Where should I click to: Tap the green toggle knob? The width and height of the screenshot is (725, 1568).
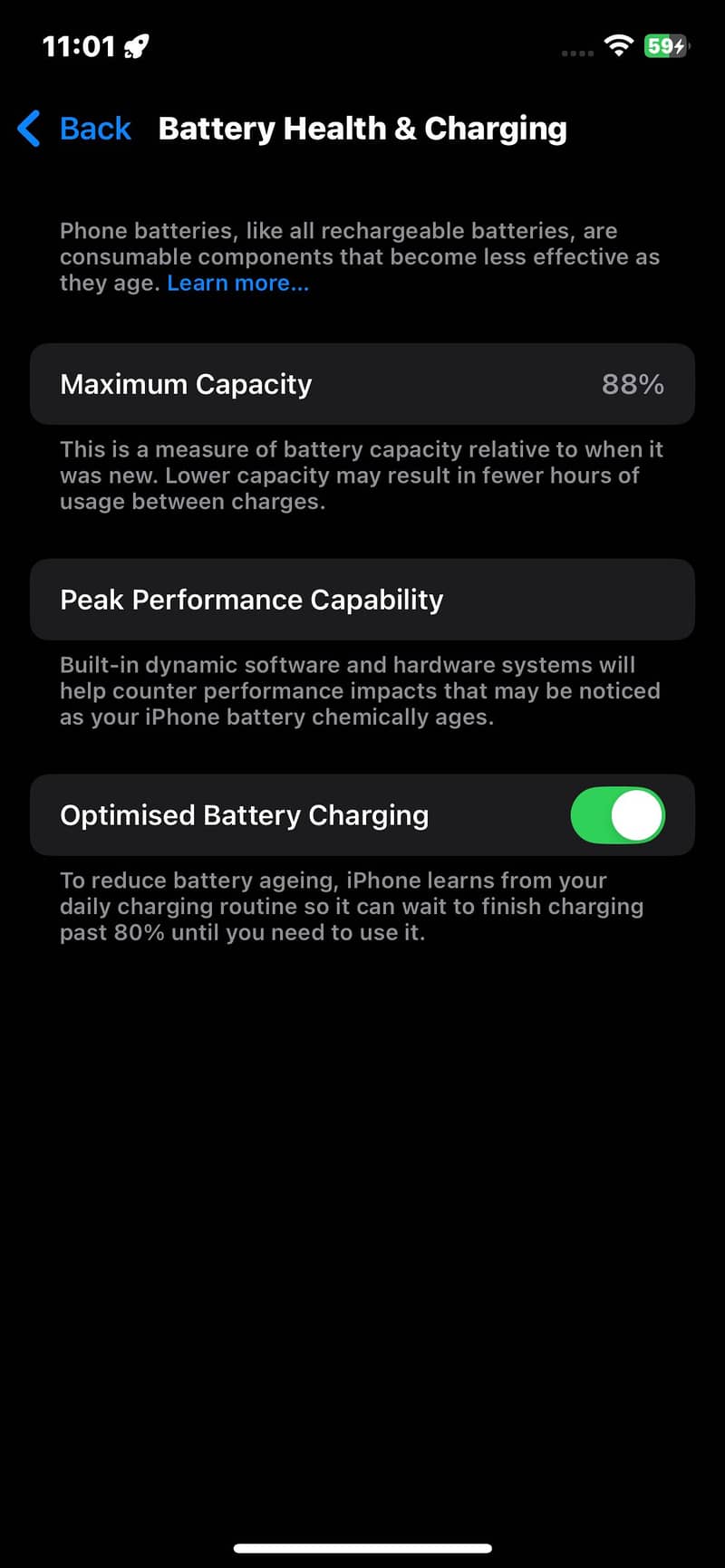pos(639,815)
